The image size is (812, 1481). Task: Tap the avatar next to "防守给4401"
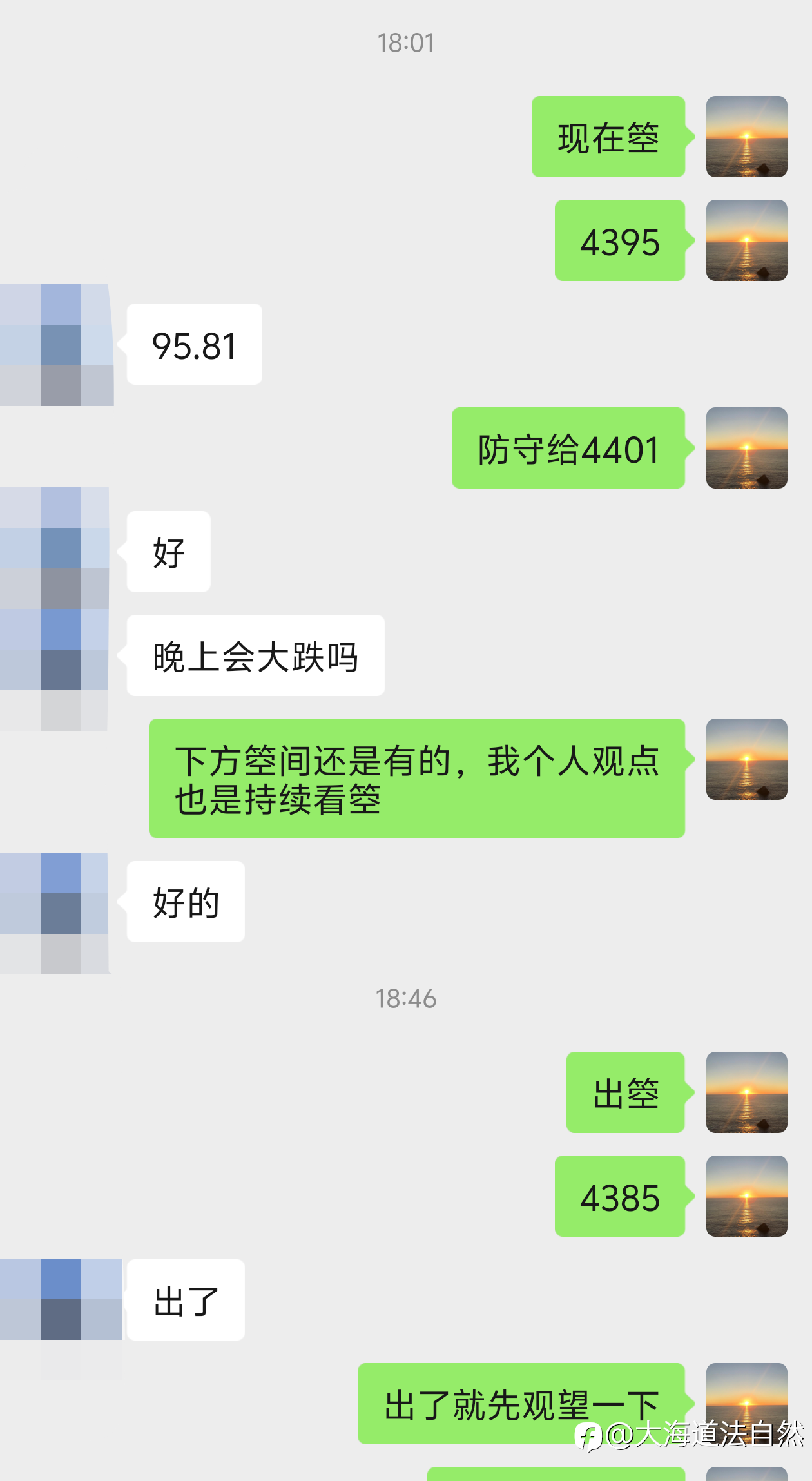pos(746,448)
